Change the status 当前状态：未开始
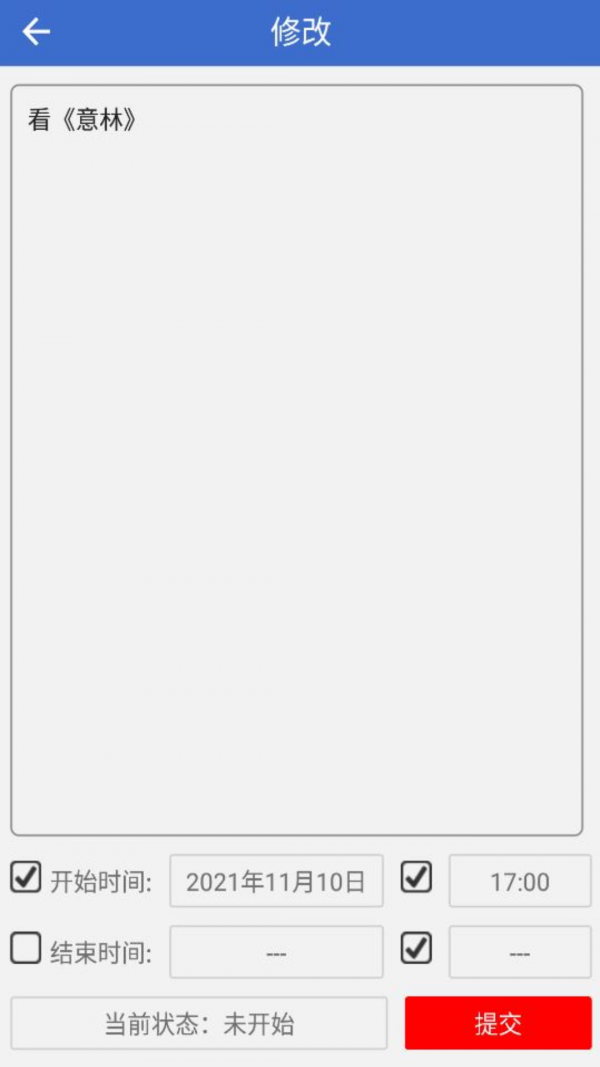 pos(199,1023)
